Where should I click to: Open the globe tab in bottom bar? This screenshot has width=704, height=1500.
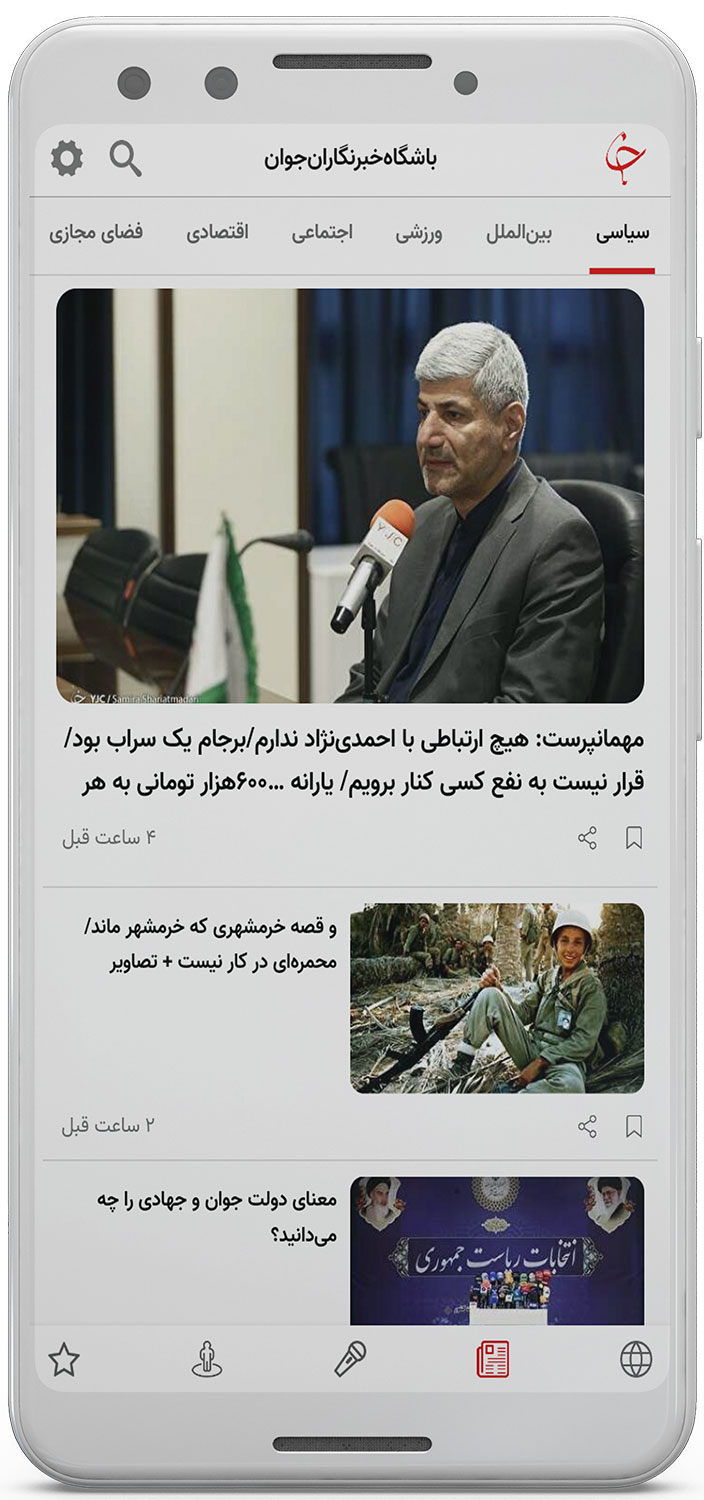tap(636, 1359)
